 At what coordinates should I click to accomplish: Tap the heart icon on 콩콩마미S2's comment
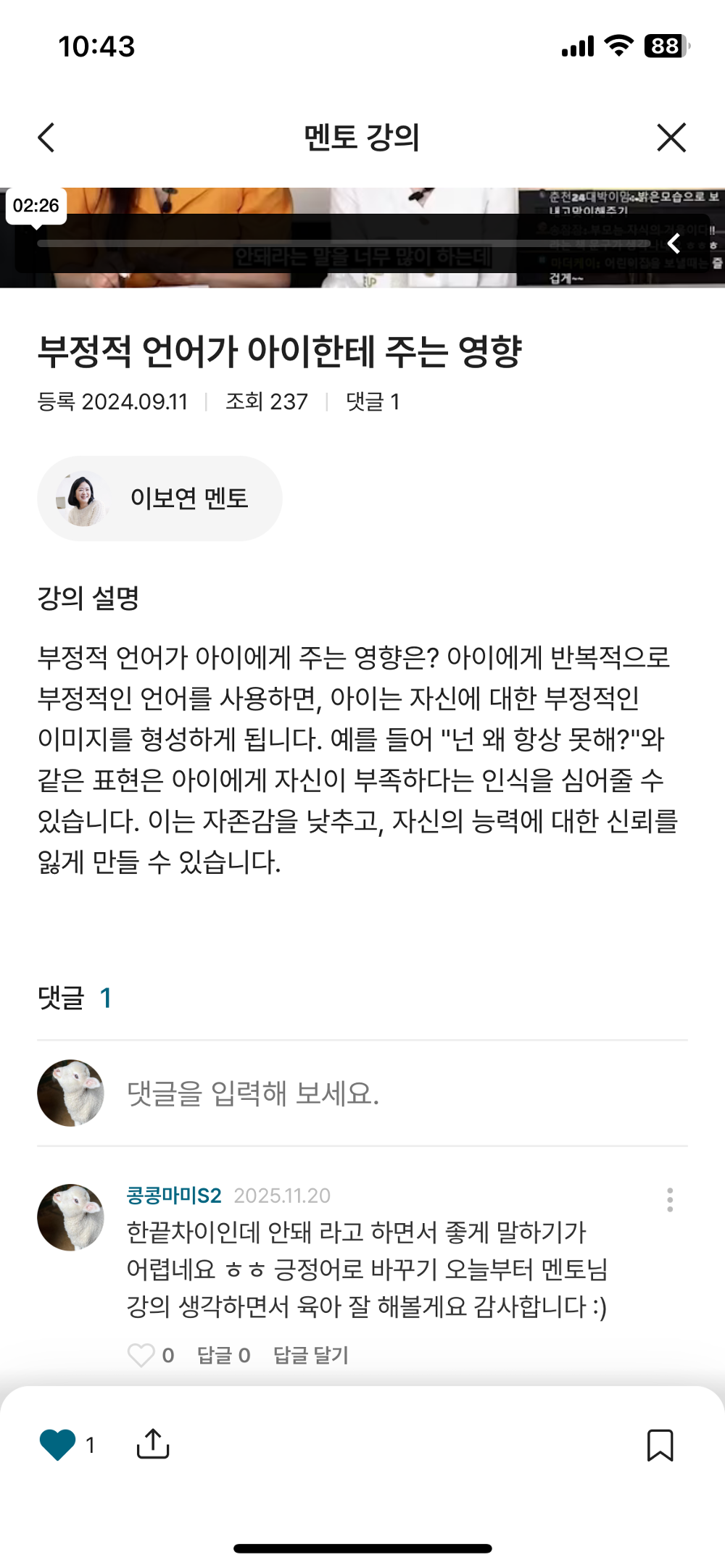[x=140, y=1354]
